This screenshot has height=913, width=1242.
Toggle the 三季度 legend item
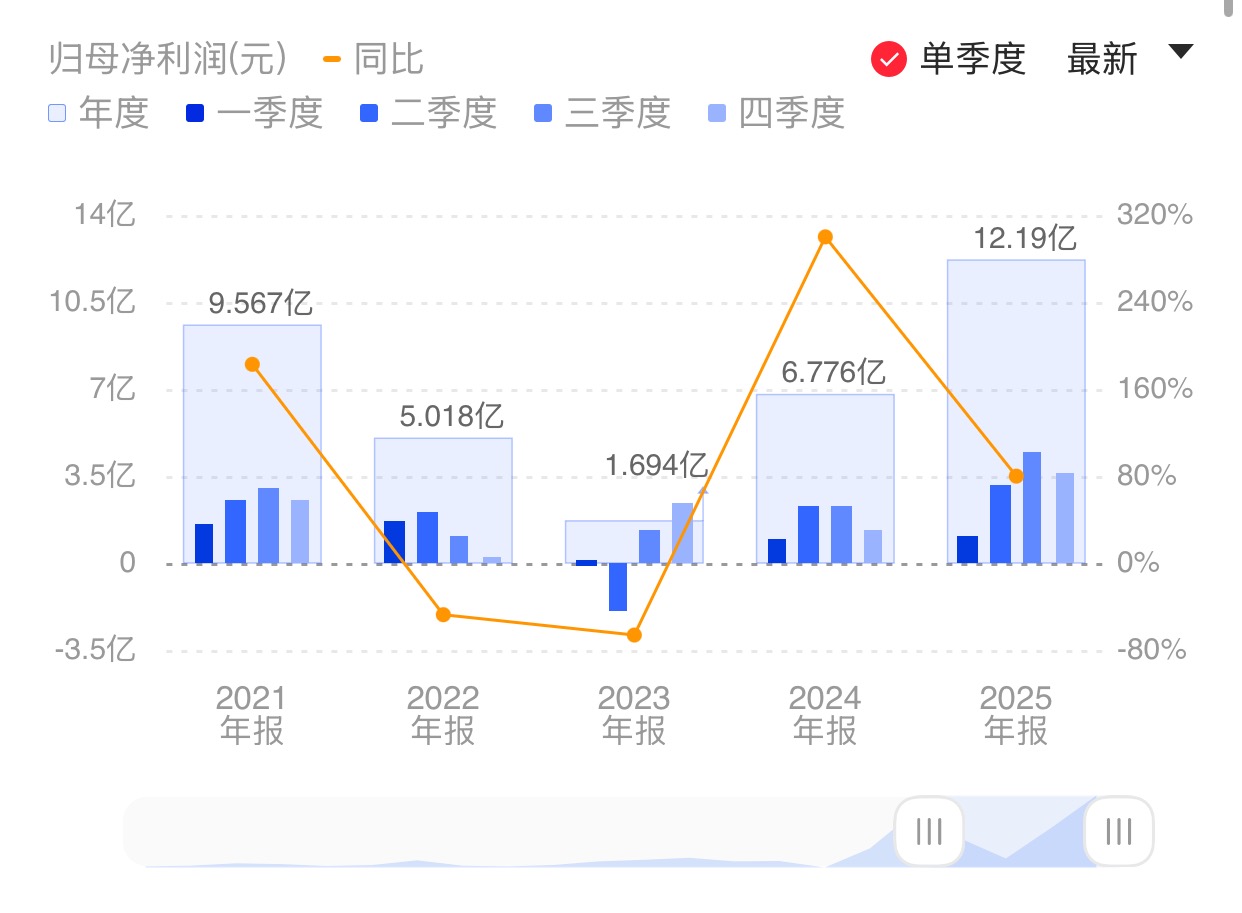602,113
